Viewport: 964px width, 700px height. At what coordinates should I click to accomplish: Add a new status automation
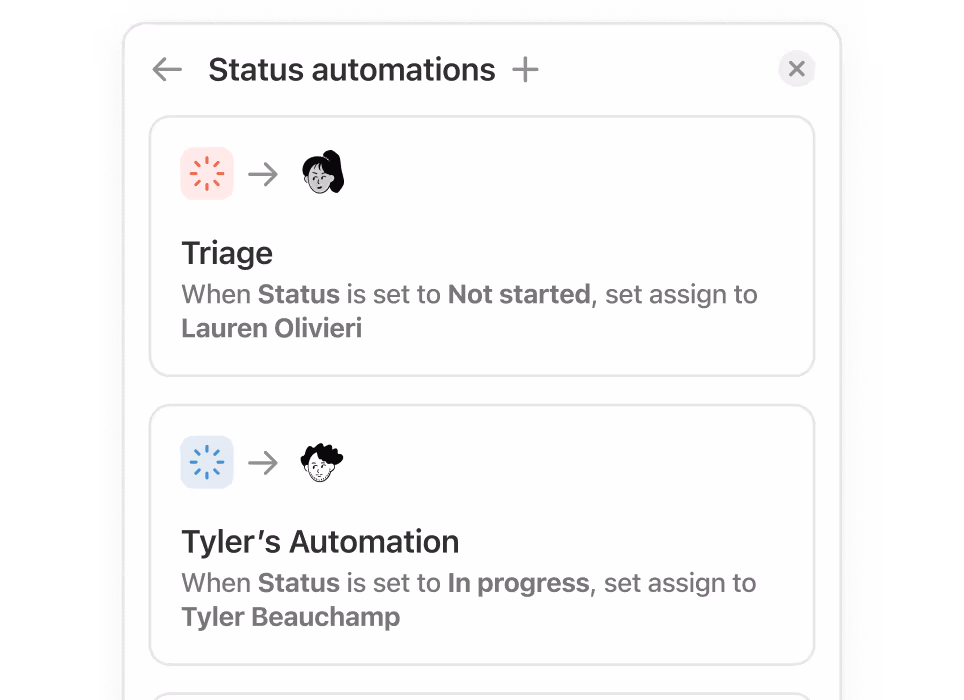coord(525,70)
